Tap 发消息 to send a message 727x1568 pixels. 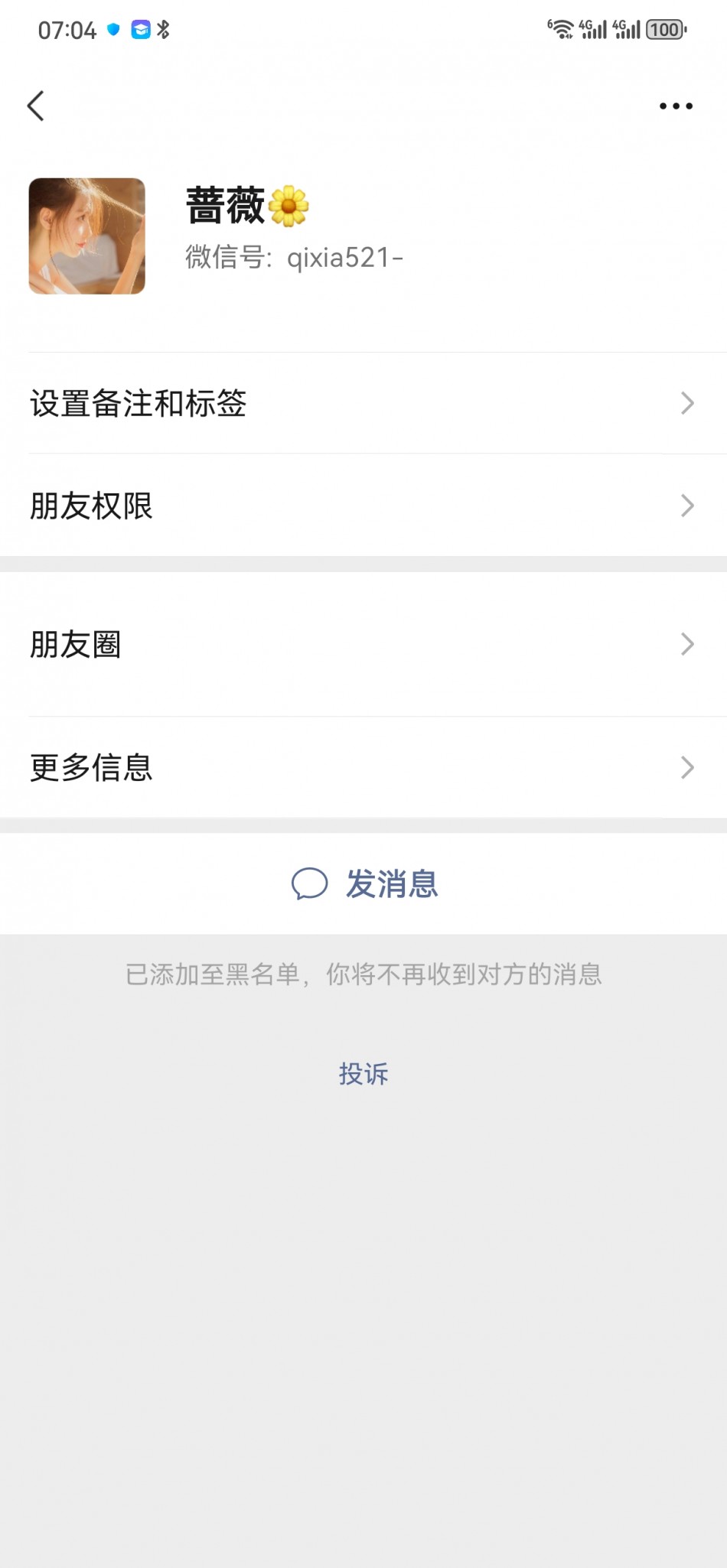365,884
